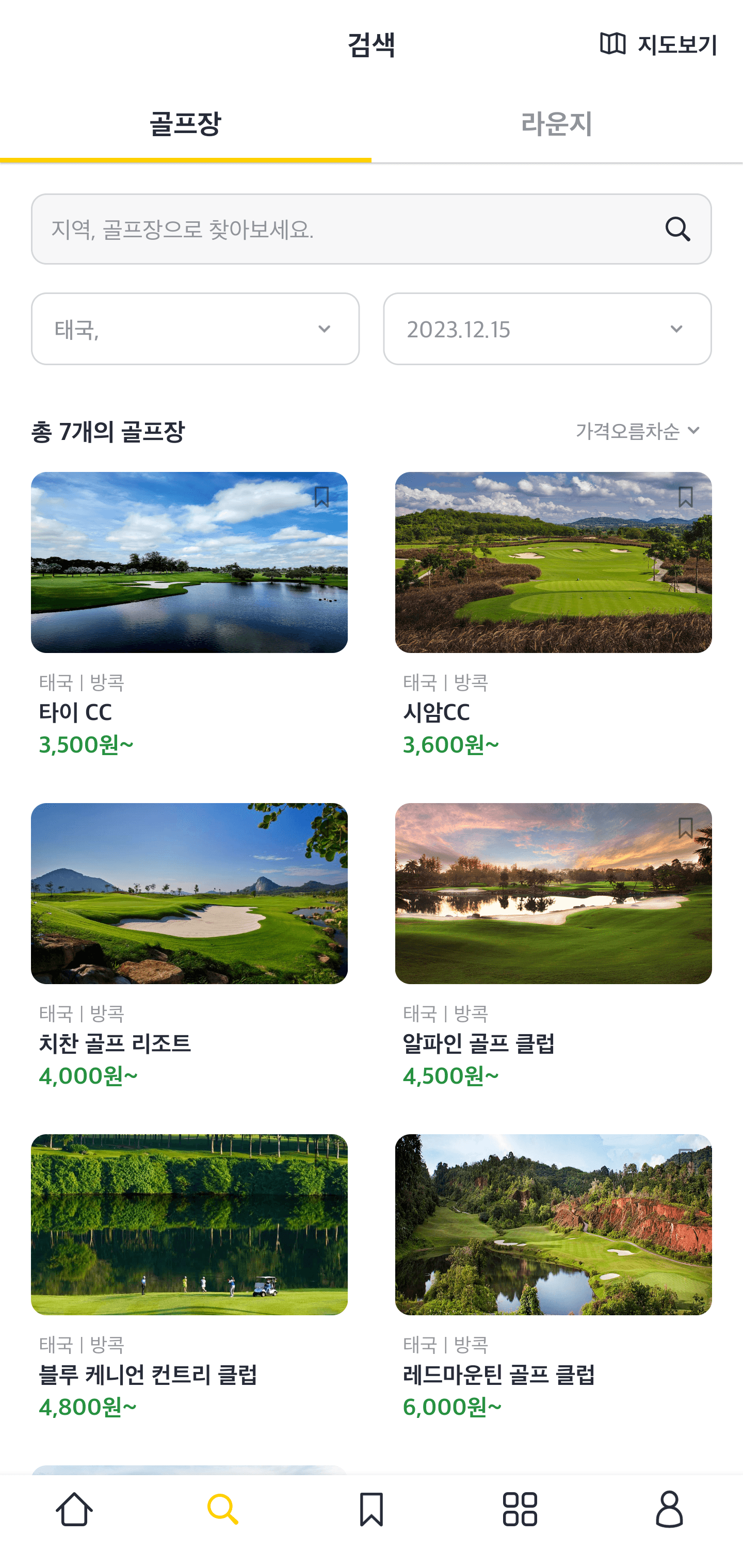
Task: Bookmark the 시암CC golf course
Action: click(685, 497)
